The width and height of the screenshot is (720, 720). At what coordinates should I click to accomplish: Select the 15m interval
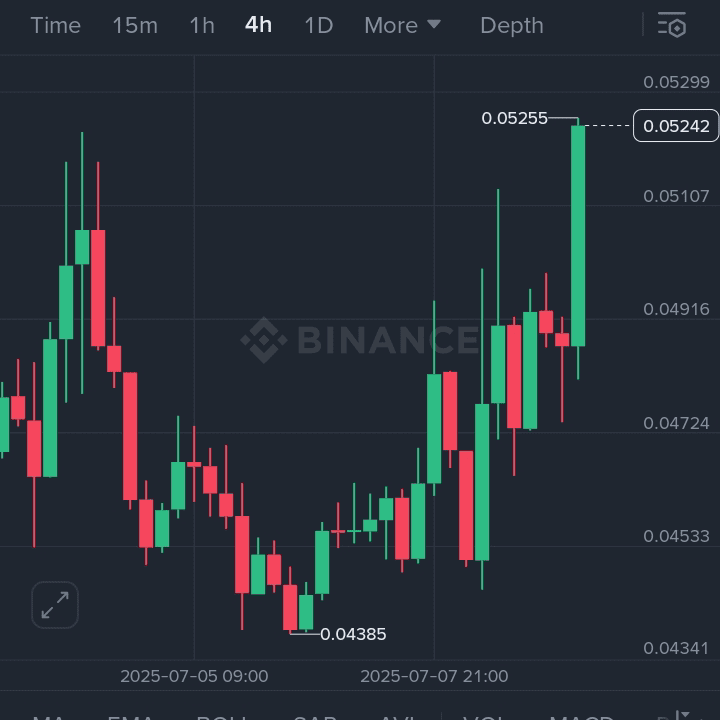pos(134,25)
